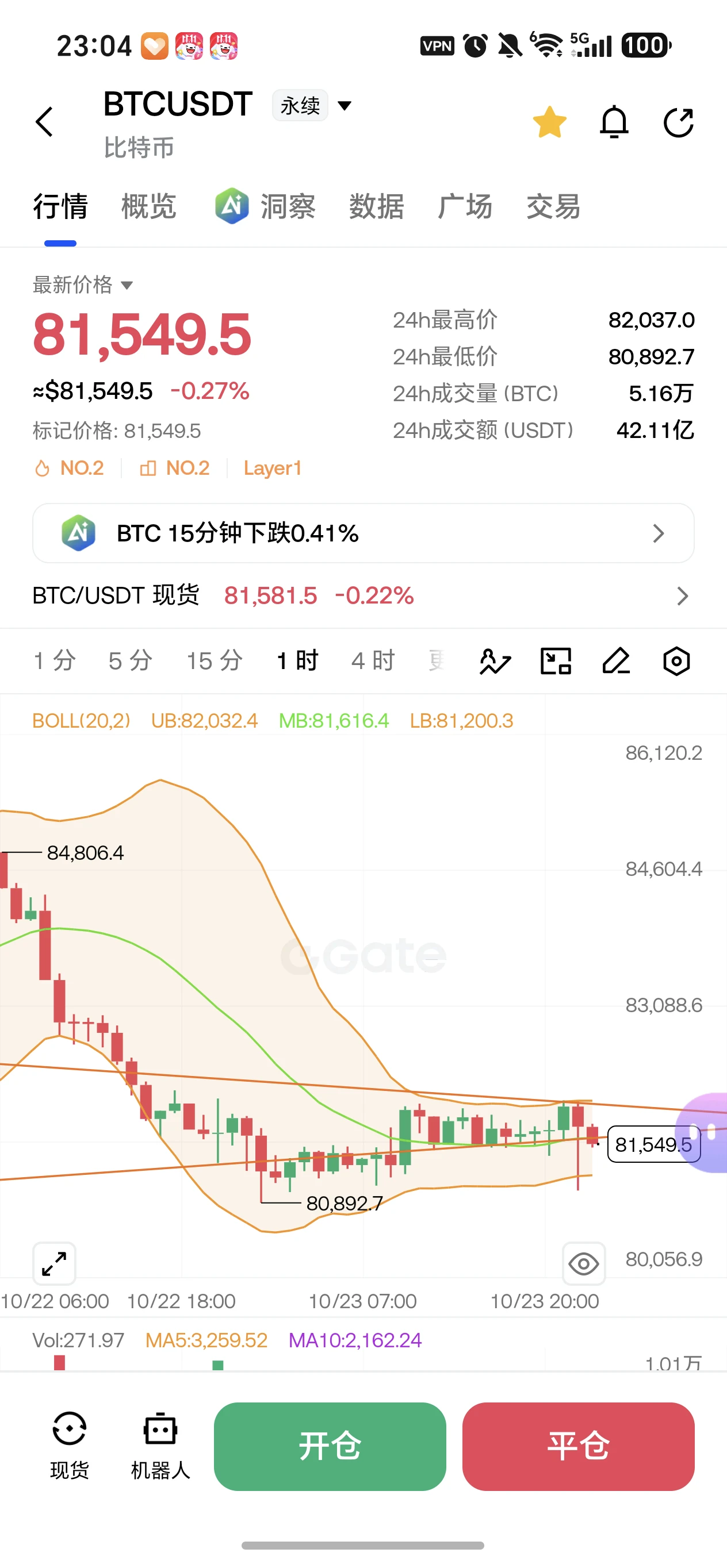Go back using the top-left arrow
The width and height of the screenshot is (727, 1568).
coord(44,122)
